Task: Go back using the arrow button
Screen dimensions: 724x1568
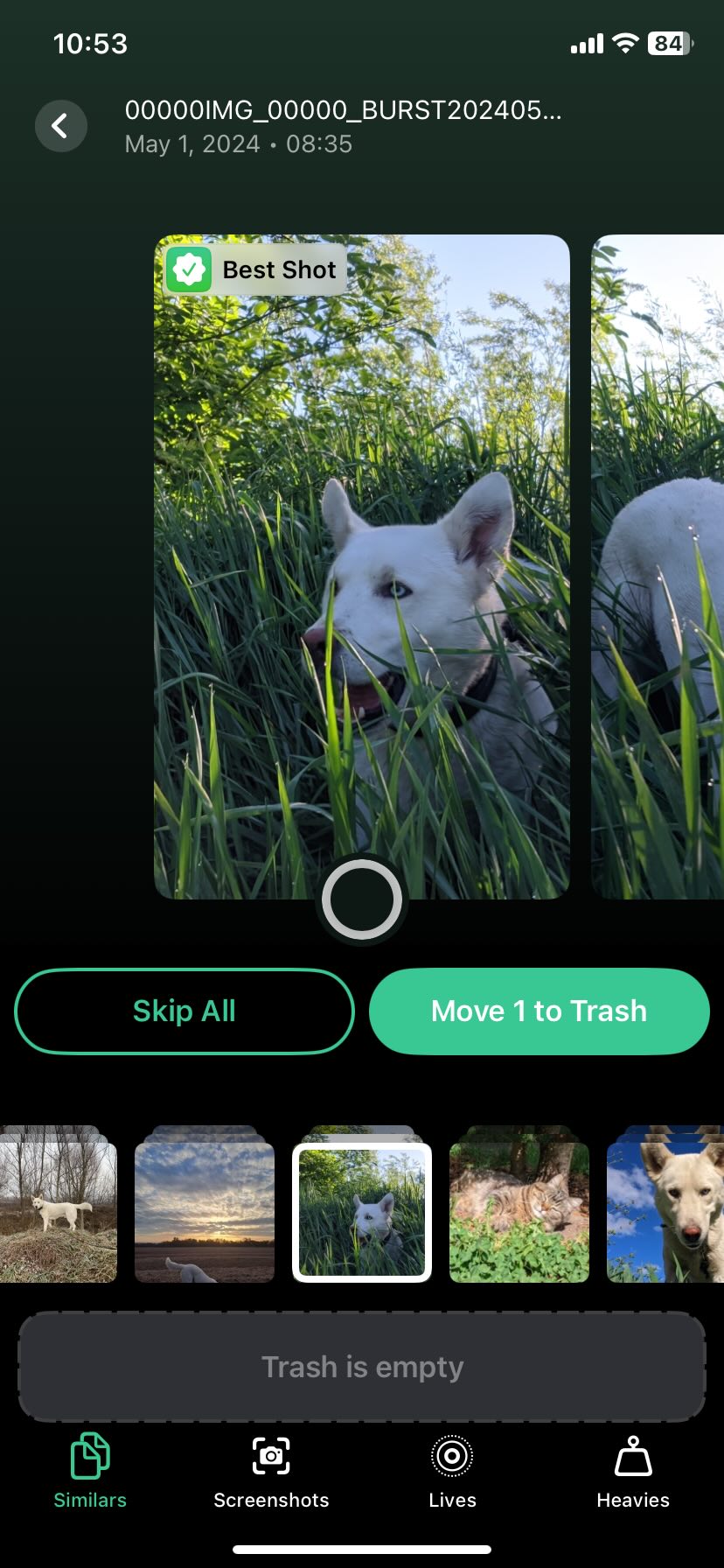Action: coord(60,126)
